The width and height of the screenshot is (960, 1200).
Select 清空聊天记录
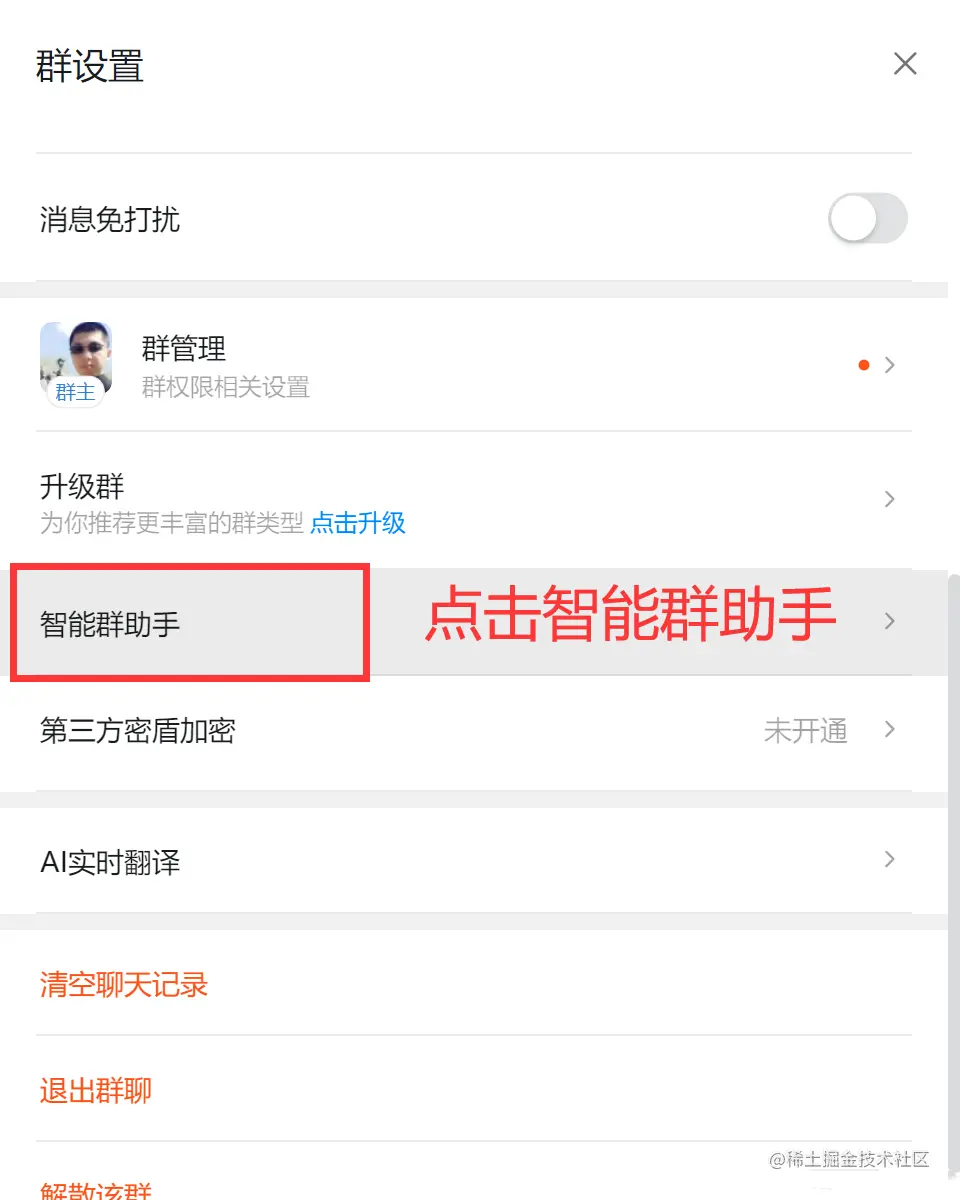(124, 985)
